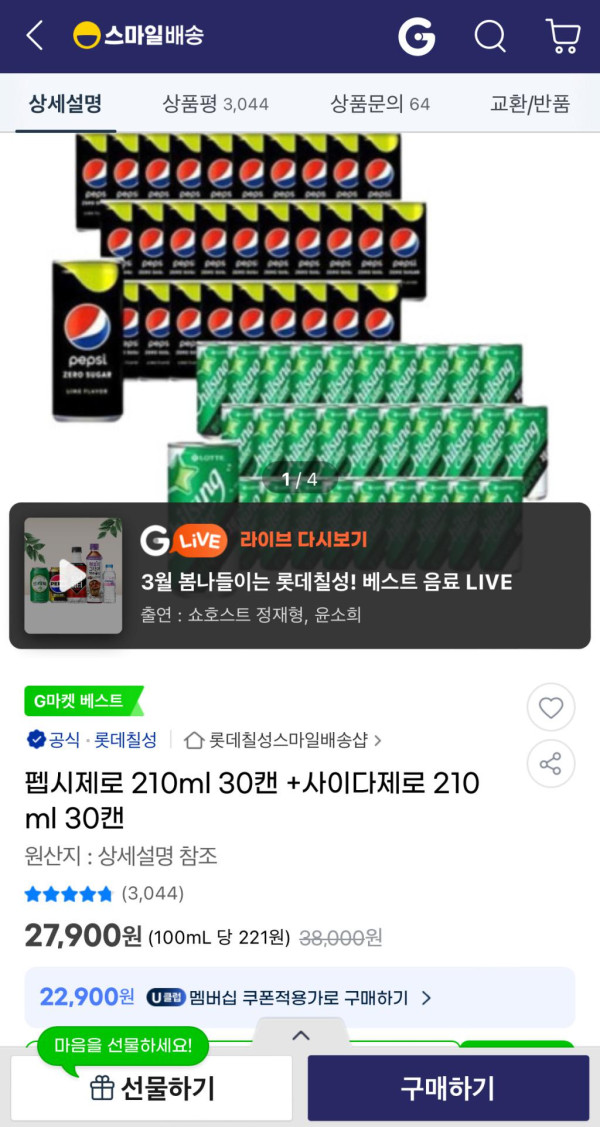Open the 교환/반품 tab
Viewport: 600px width, 1127px height.
click(529, 103)
